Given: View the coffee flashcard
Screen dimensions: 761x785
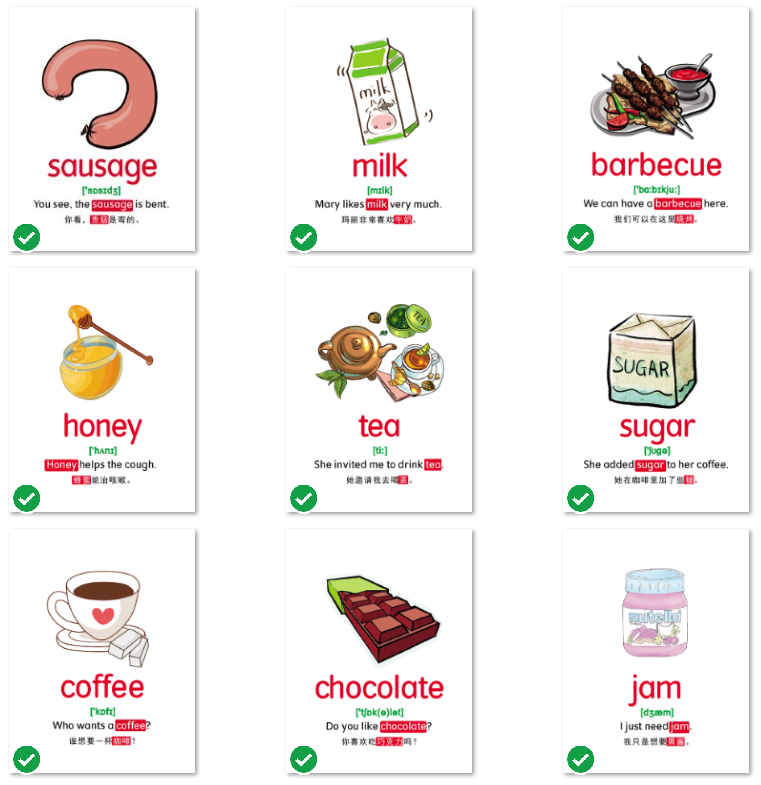Looking at the screenshot, I should coord(102,650).
